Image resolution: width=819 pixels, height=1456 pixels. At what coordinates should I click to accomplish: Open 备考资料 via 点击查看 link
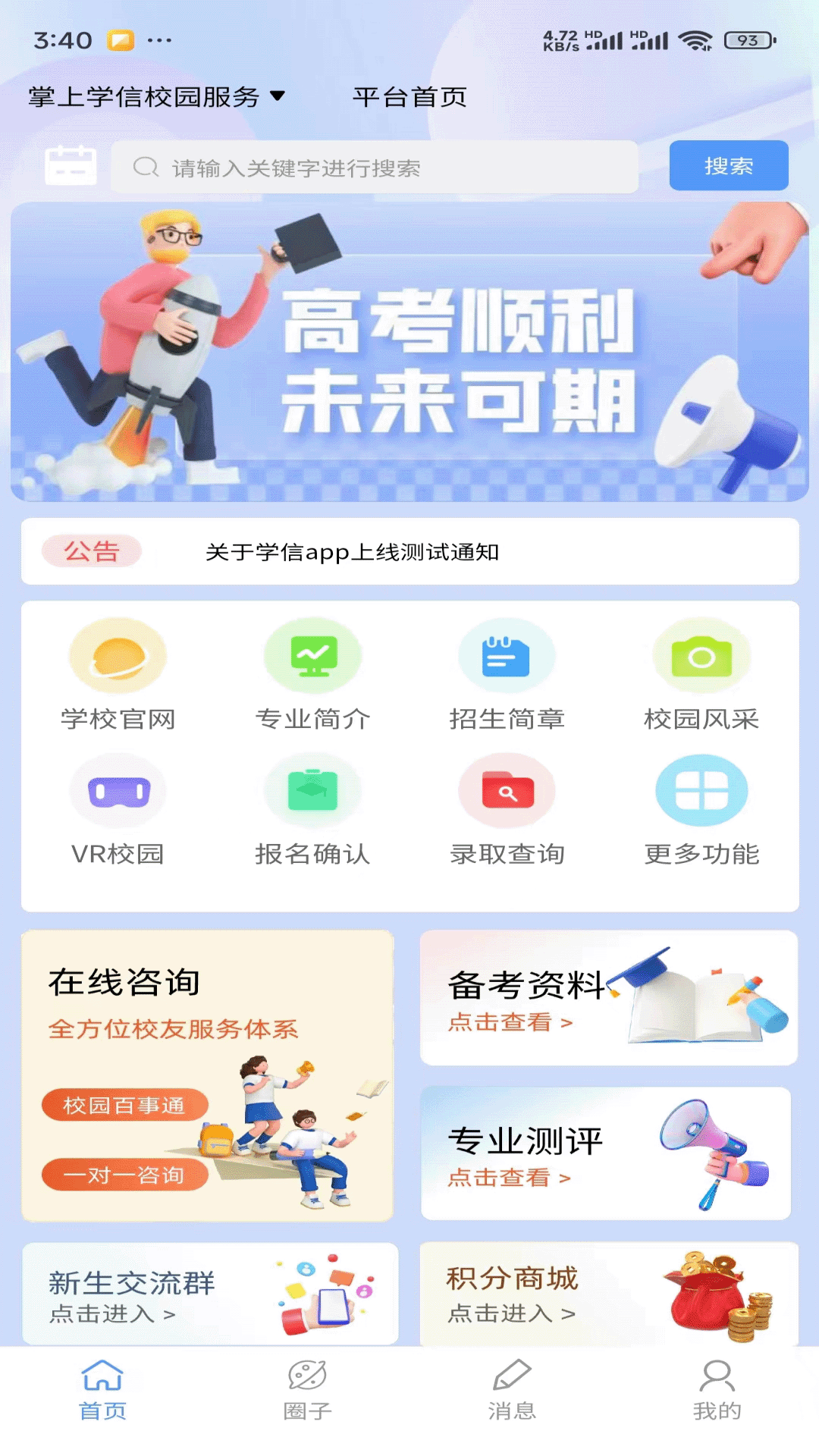click(509, 1022)
